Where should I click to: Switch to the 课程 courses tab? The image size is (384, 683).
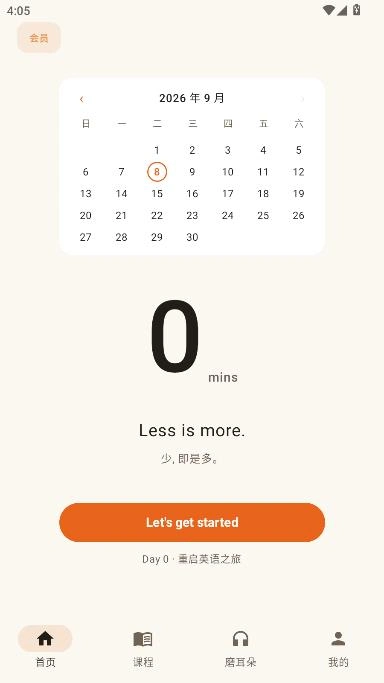click(x=143, y=649)
